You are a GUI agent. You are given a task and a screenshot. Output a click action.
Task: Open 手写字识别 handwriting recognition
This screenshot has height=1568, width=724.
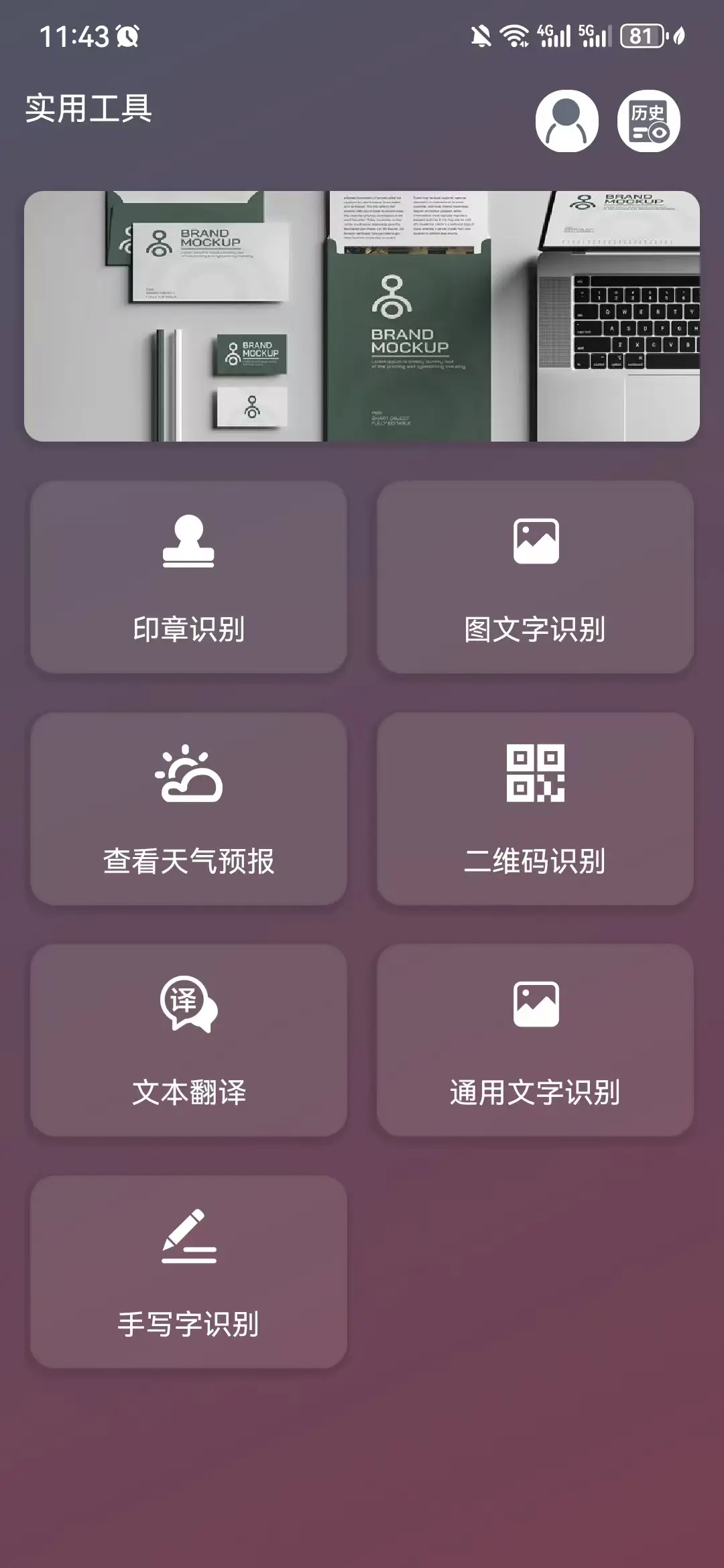click(188, 1272)
